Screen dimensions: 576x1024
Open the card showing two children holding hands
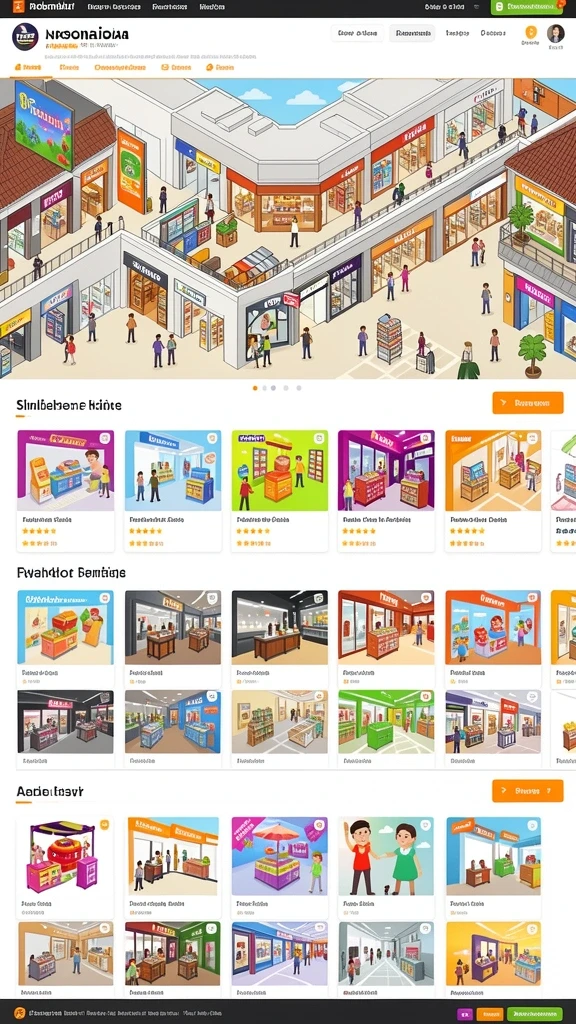386,865
